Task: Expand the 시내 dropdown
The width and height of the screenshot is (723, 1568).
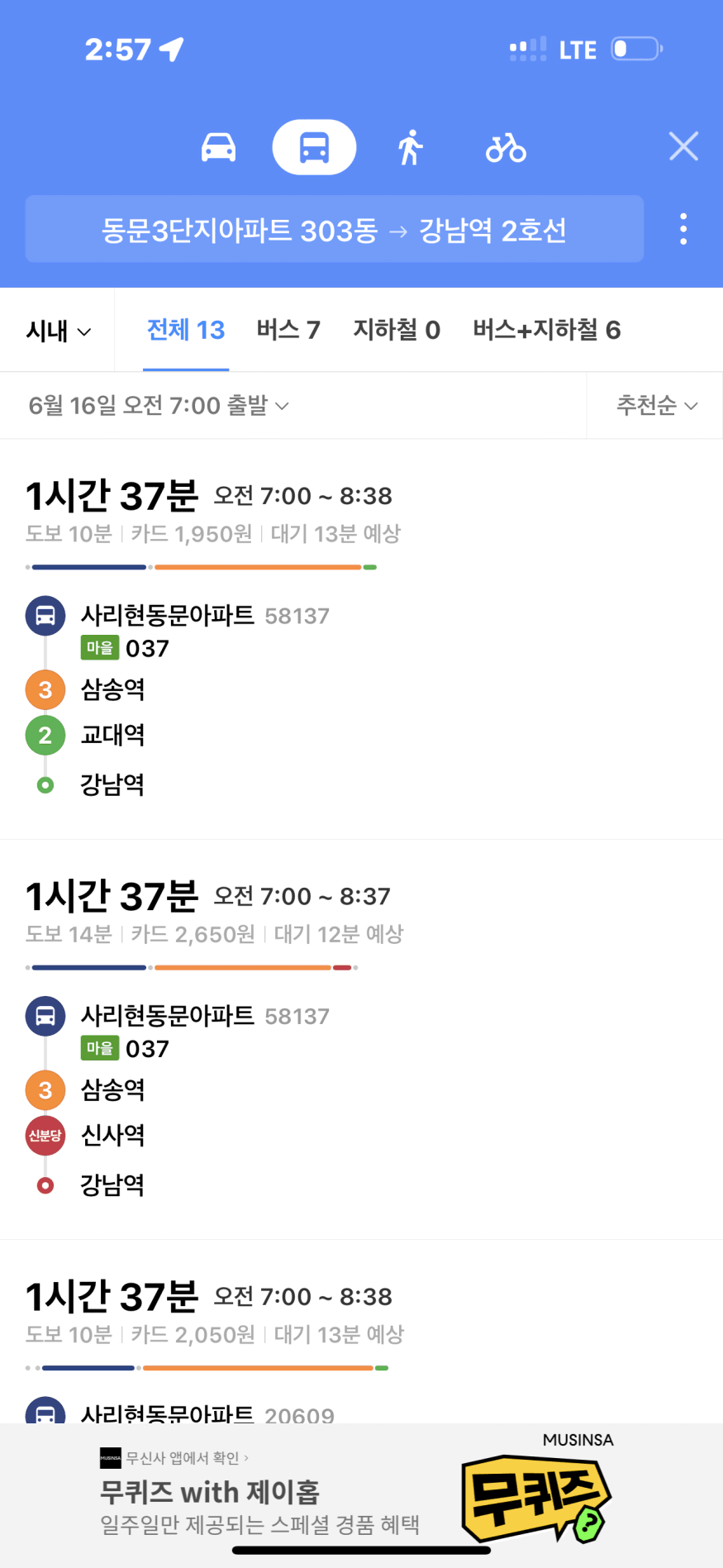Action: (x=58, y=331)
